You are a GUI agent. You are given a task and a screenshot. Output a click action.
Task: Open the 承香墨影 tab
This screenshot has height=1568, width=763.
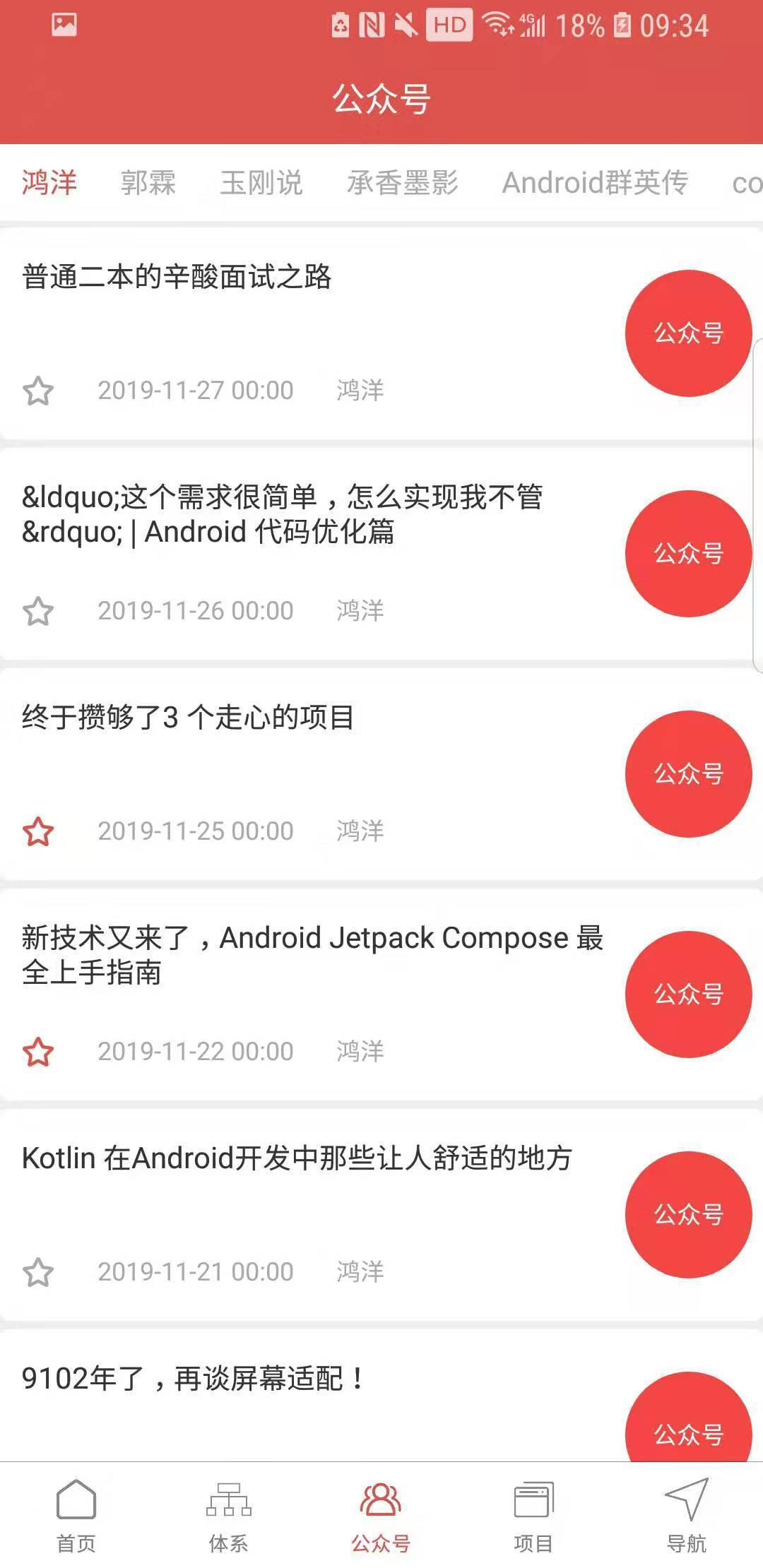403,182
